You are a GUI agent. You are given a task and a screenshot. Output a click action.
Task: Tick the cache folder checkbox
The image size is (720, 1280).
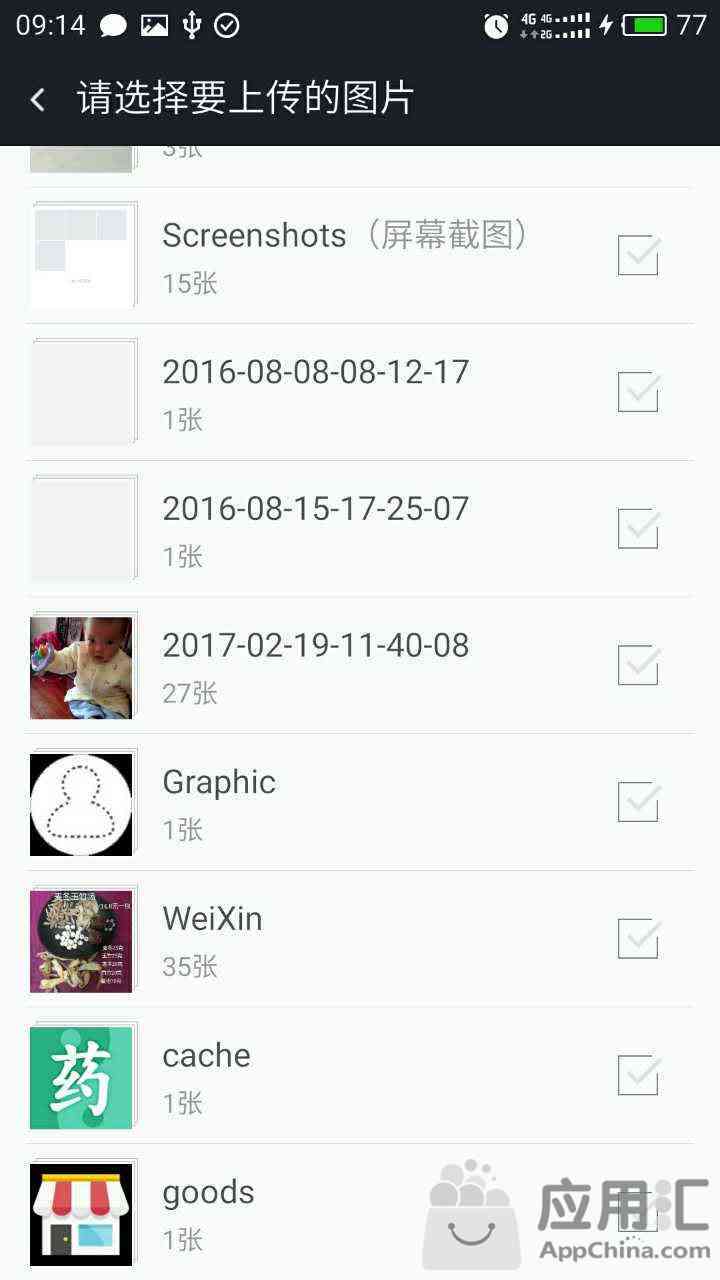click(x=638, y=1076)
